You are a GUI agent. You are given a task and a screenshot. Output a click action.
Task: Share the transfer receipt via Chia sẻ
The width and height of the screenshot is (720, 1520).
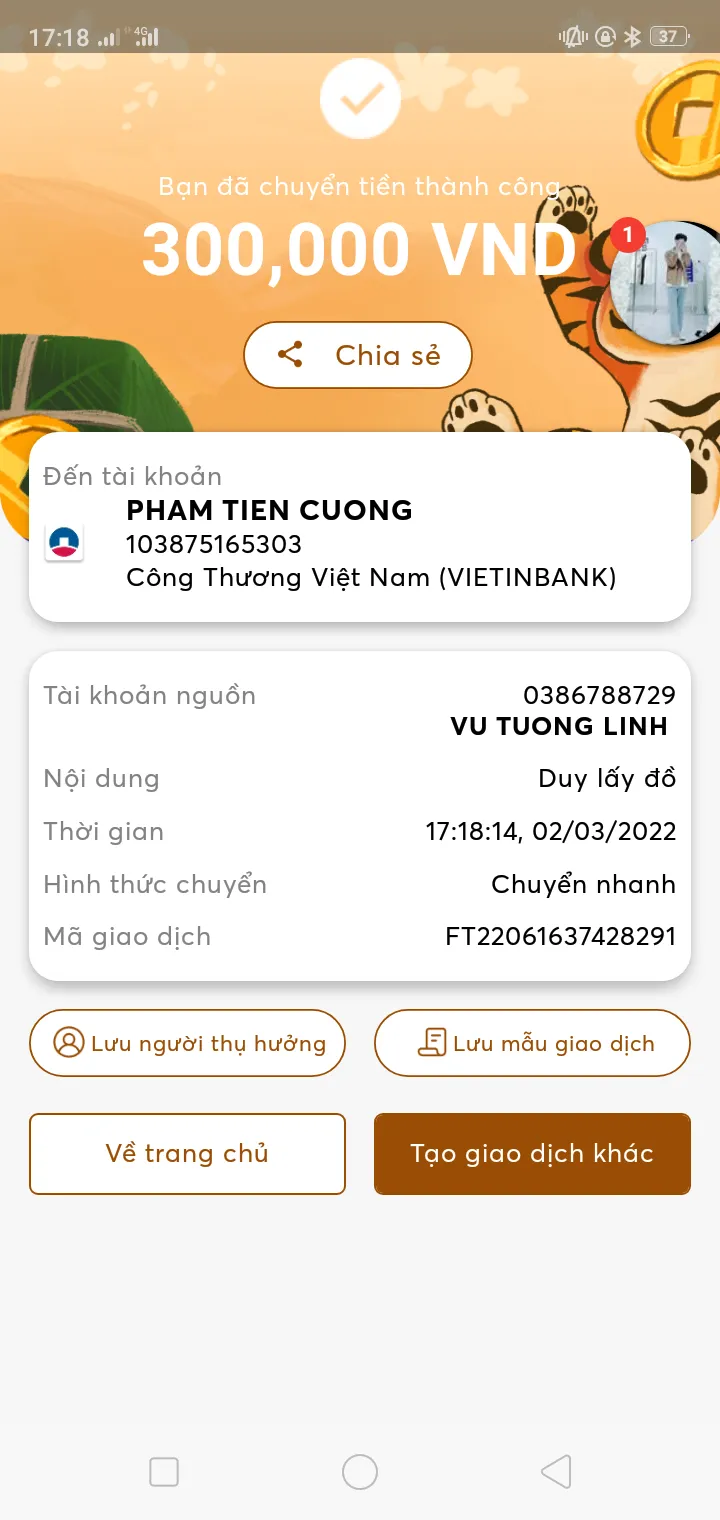358,354
